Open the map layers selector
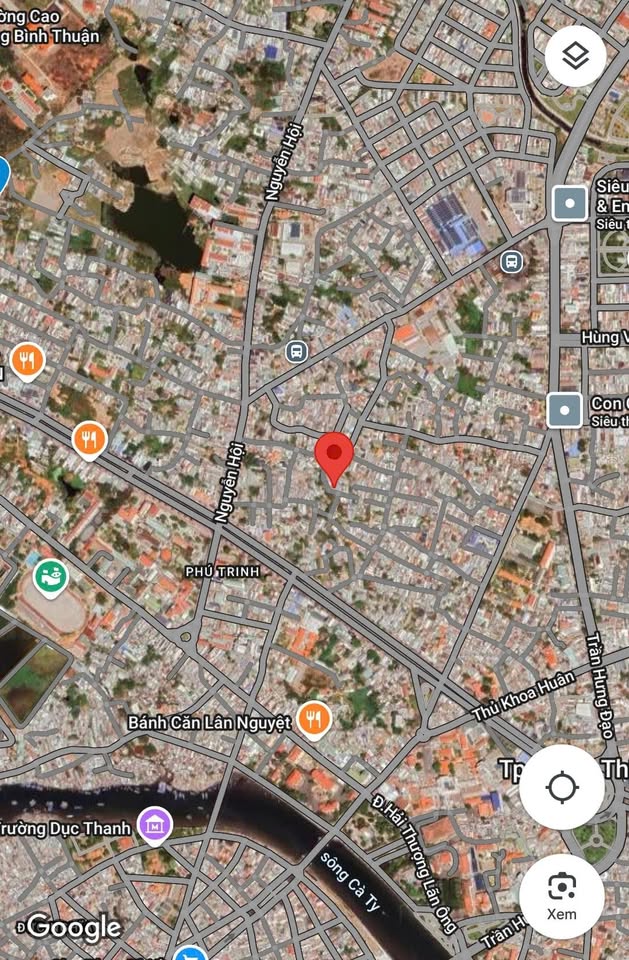The height and width of the screenshot is (960, 629). tap(575, 56)
